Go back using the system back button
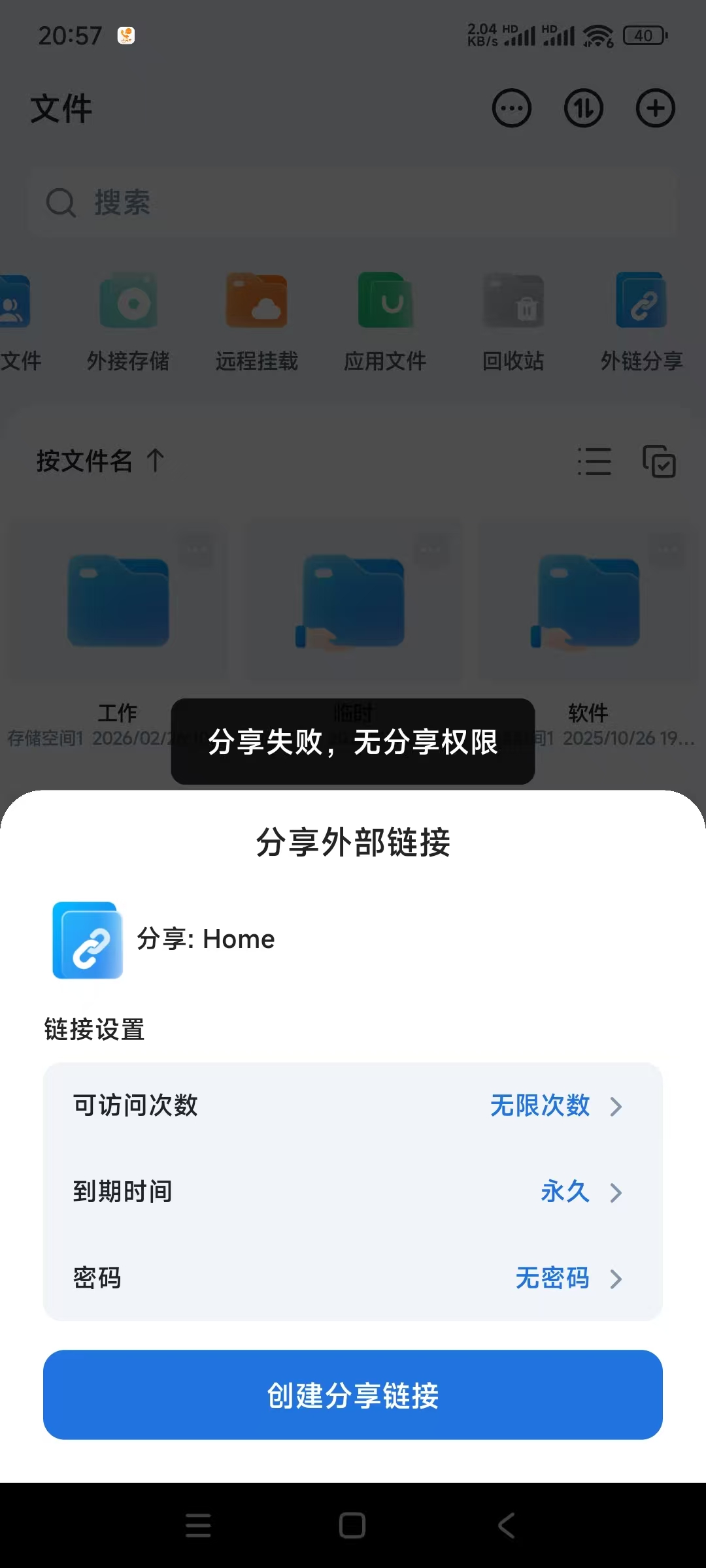 (x=507, y=1526)
